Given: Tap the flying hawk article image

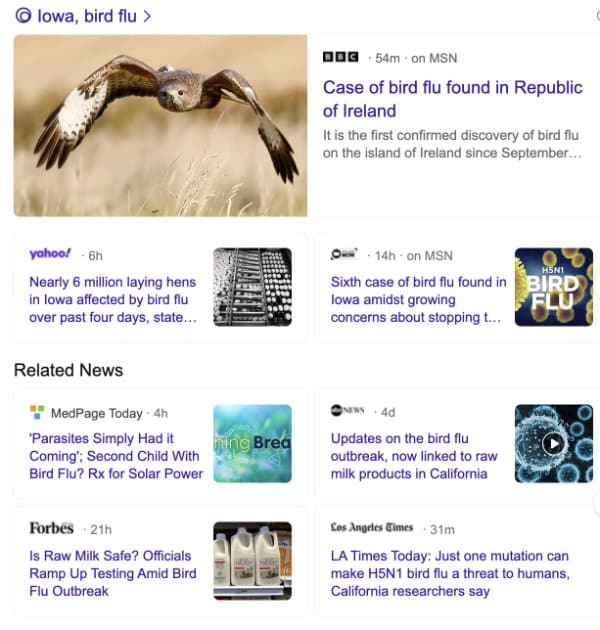Looking at the screenshot, I should coord(160,126).
